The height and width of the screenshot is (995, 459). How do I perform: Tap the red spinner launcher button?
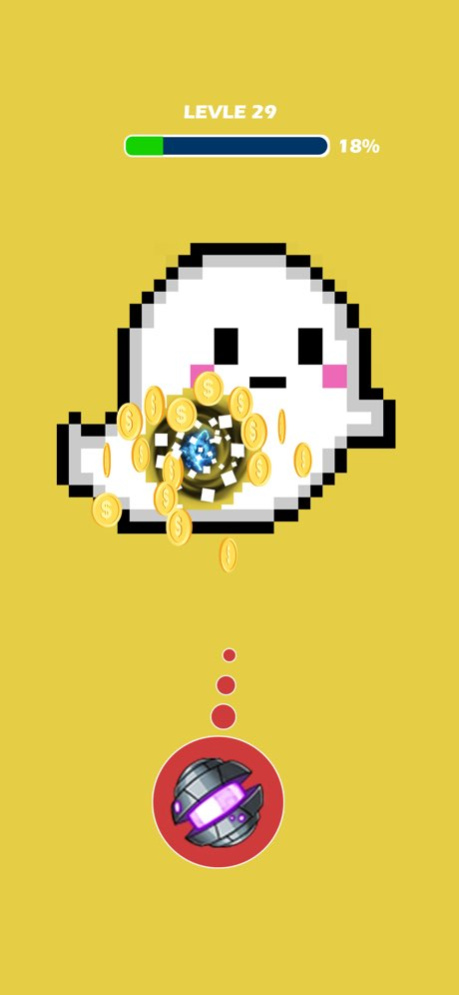tap(218, 802)
